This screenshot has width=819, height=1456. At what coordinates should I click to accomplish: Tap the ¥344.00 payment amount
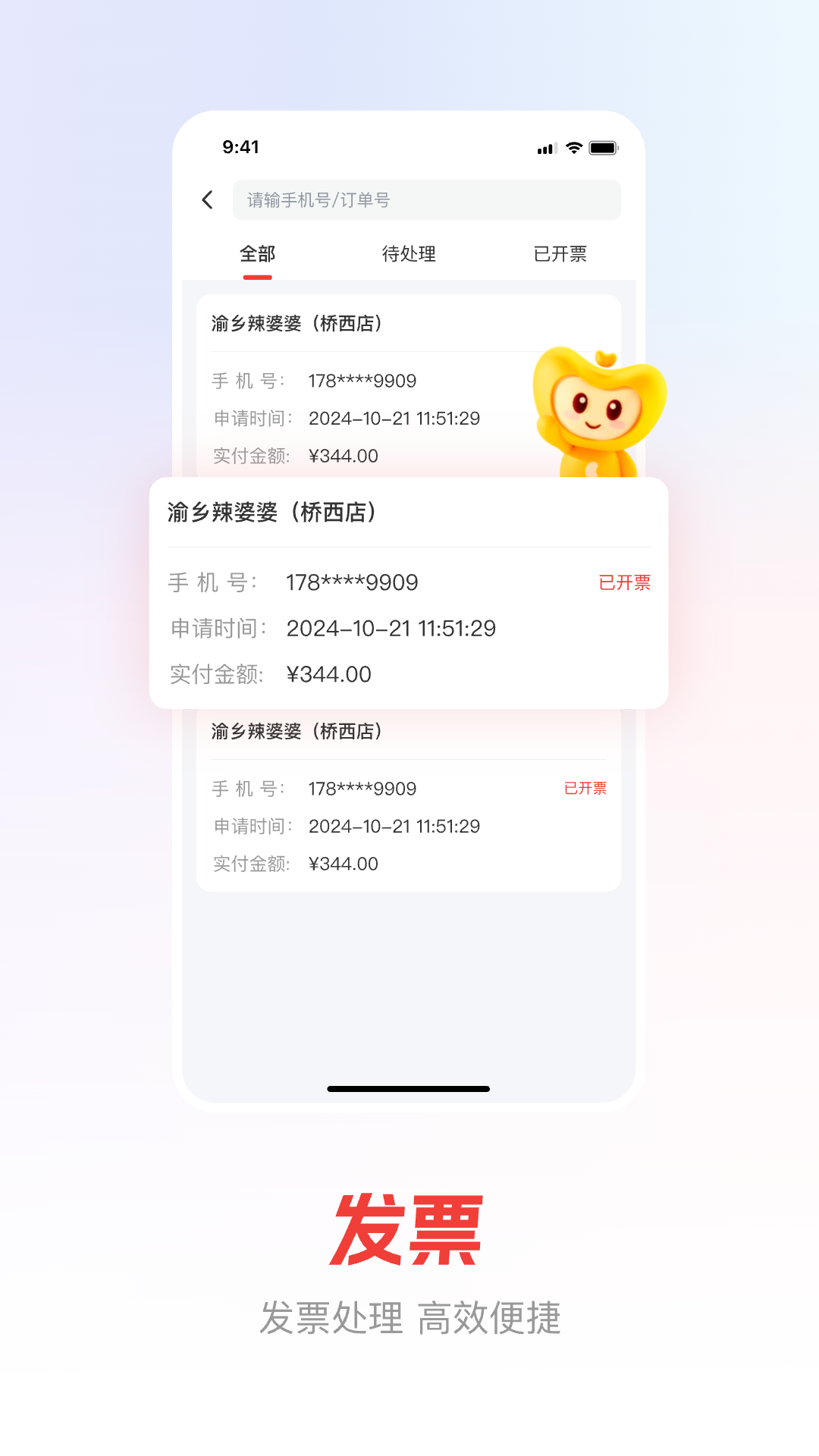[x=329, y=674]
